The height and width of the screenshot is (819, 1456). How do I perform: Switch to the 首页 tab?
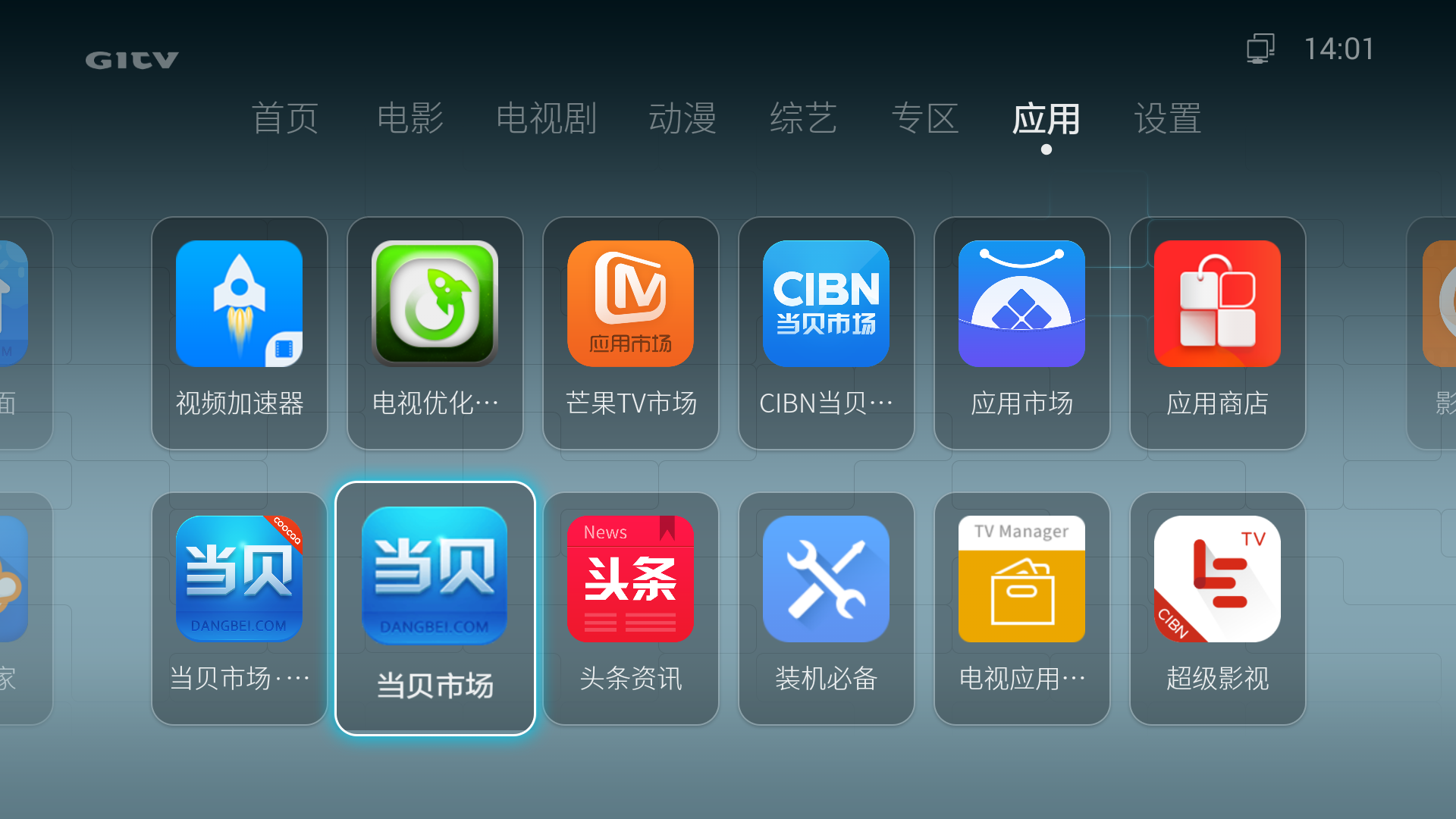(x=284, y=119)
